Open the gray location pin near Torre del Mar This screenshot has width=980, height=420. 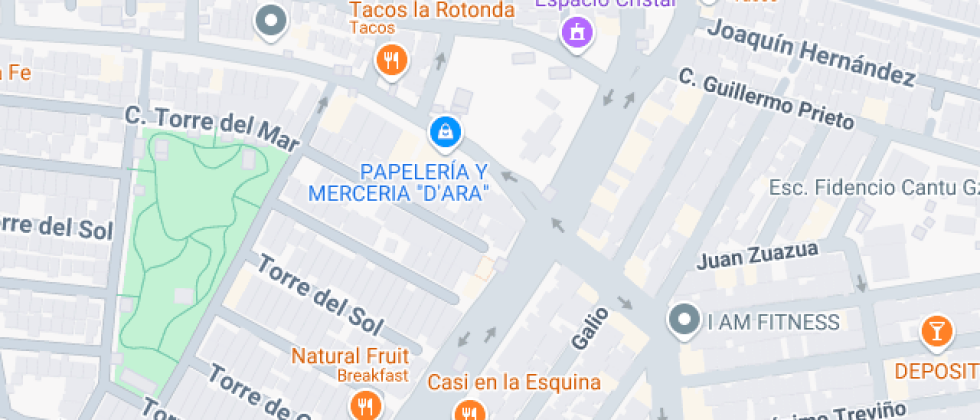coord(271,22)
